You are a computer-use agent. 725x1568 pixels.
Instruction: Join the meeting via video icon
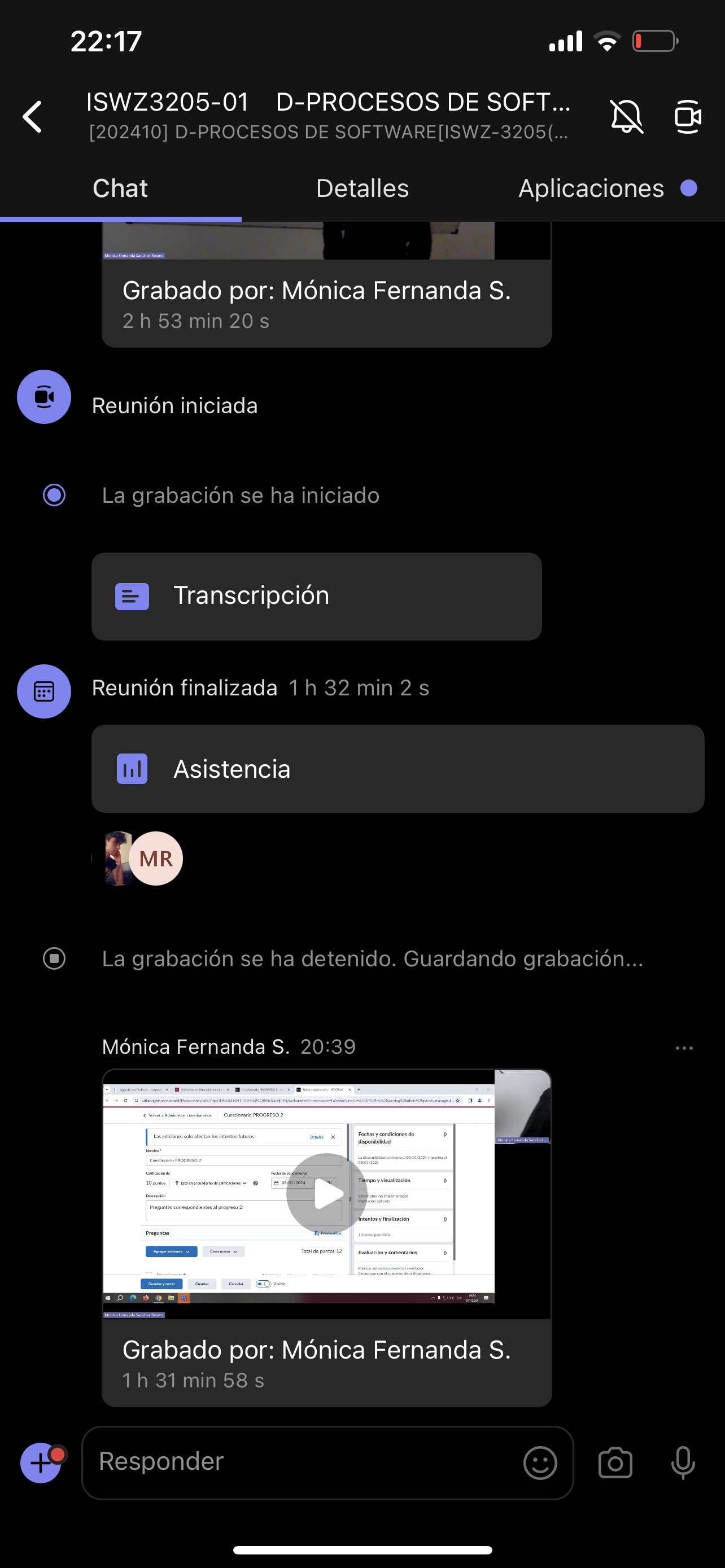(x=688, y=116)
